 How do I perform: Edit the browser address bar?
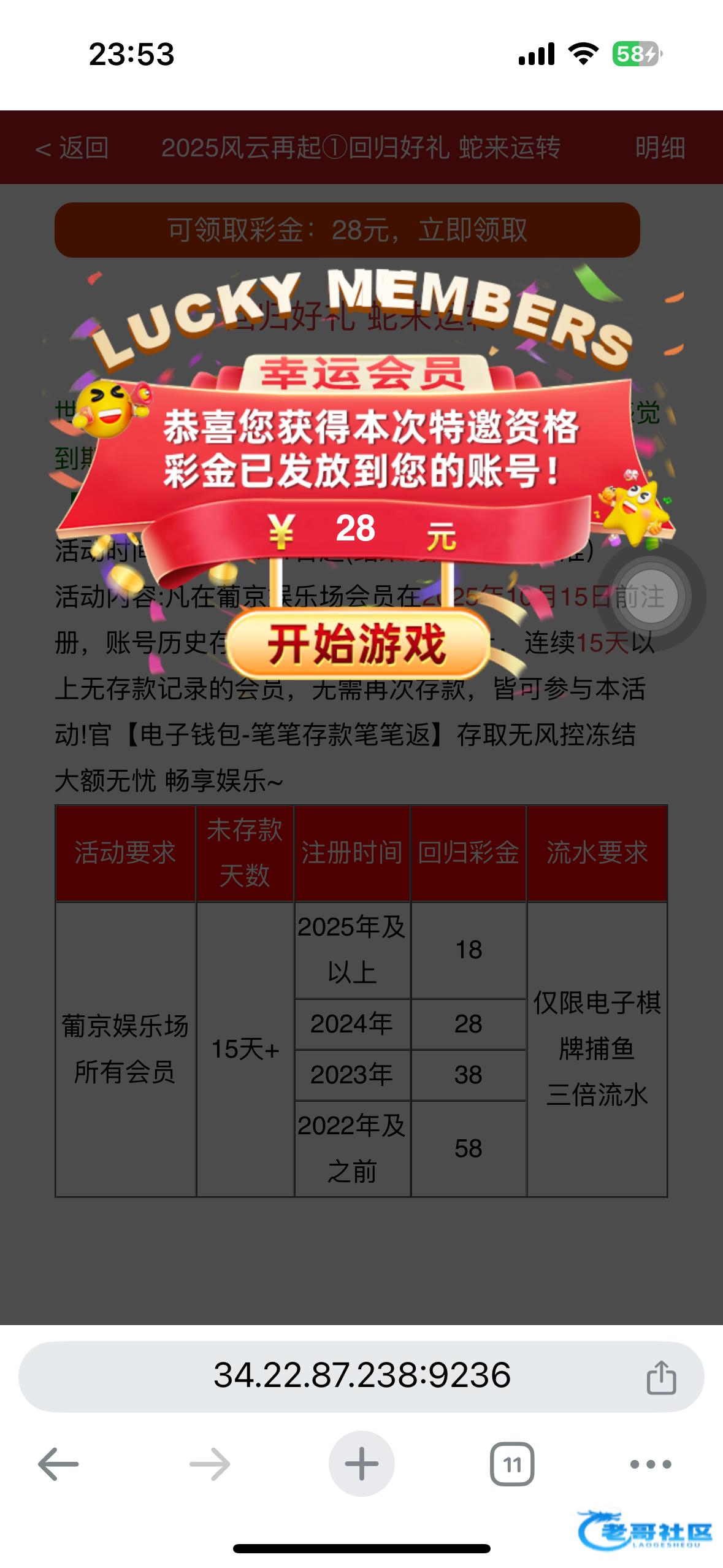click(362, 1375)
